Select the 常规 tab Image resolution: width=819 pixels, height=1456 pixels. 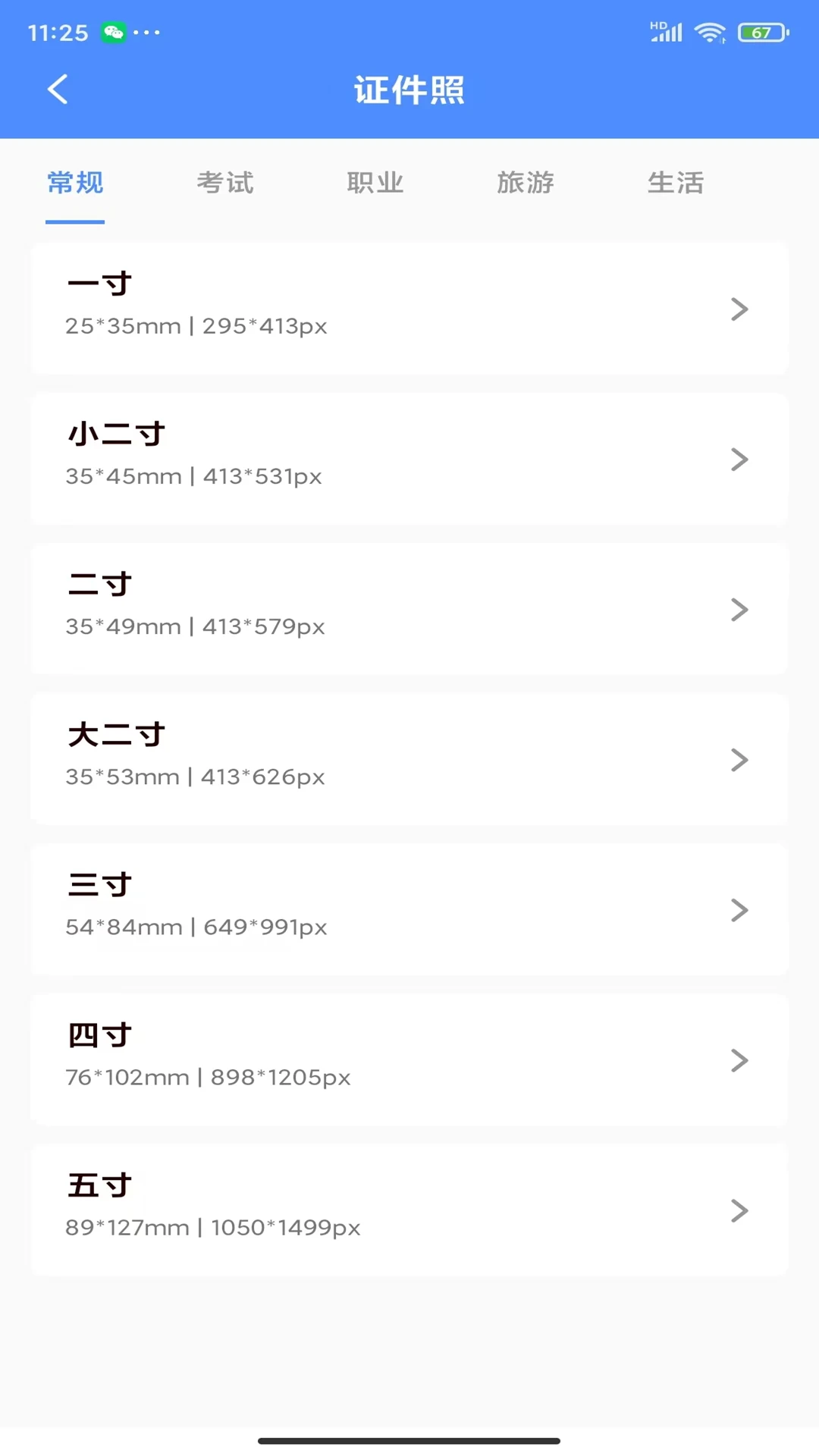(75, 183)
